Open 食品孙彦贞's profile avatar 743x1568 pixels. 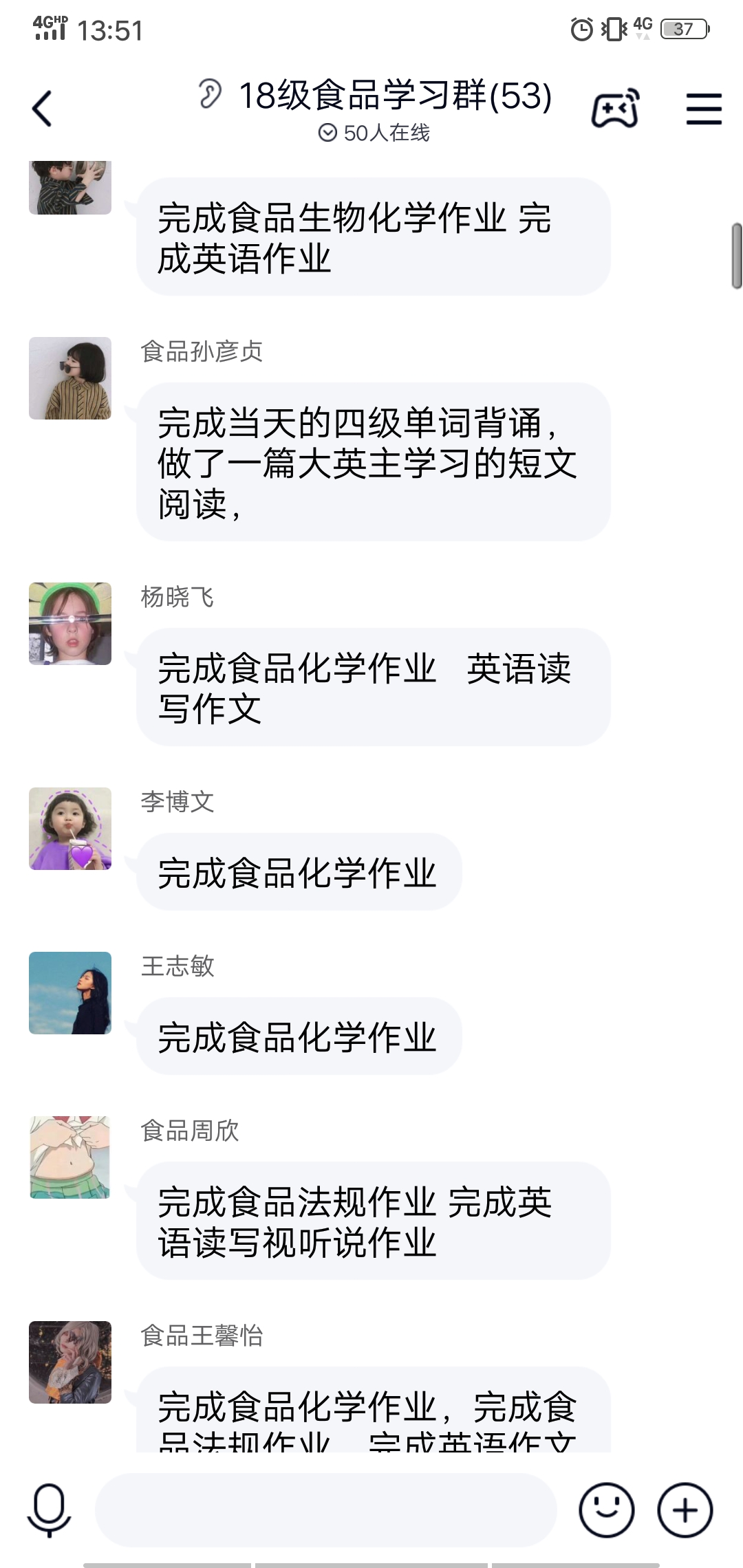coord(70,378)
